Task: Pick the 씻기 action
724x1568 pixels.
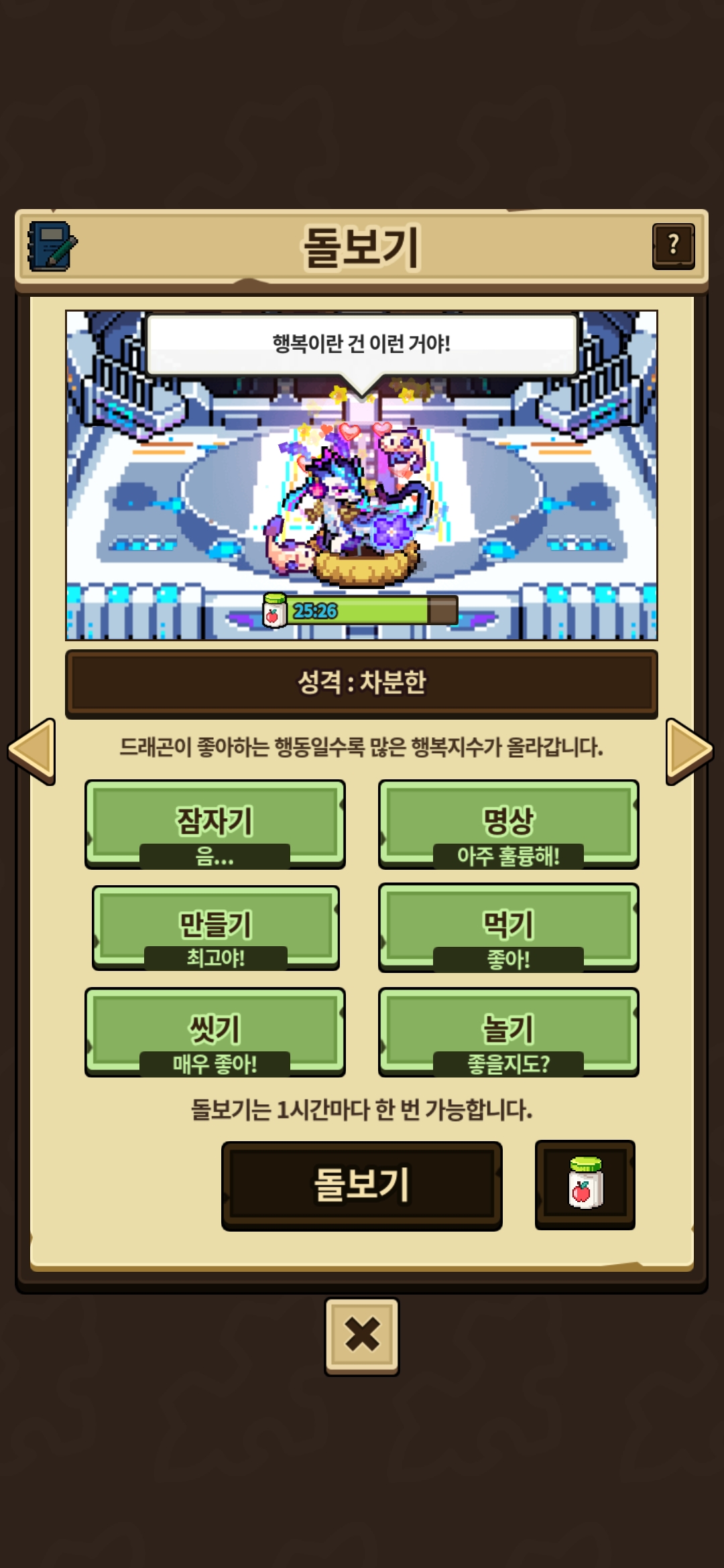Action: [215, 1033]
